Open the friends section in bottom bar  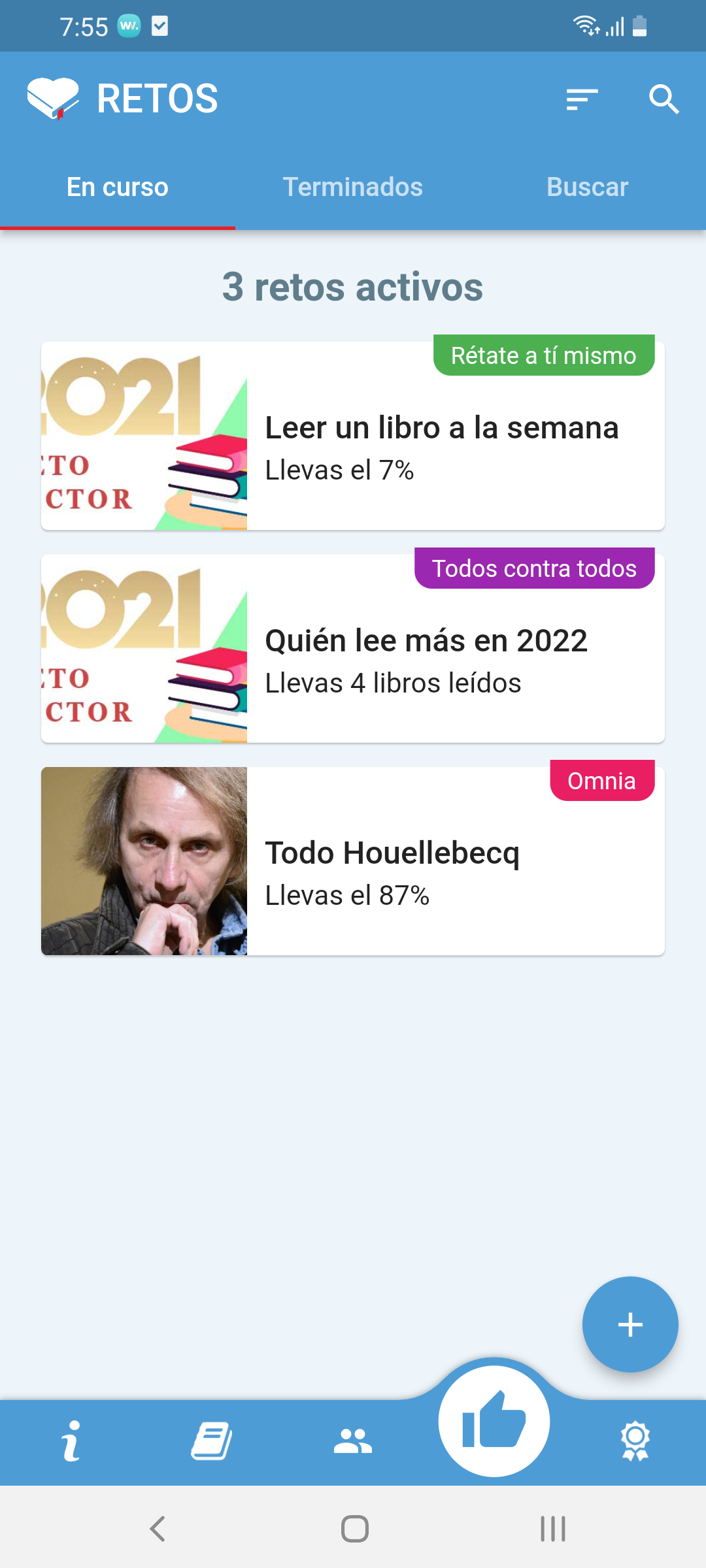[353, 1441]
